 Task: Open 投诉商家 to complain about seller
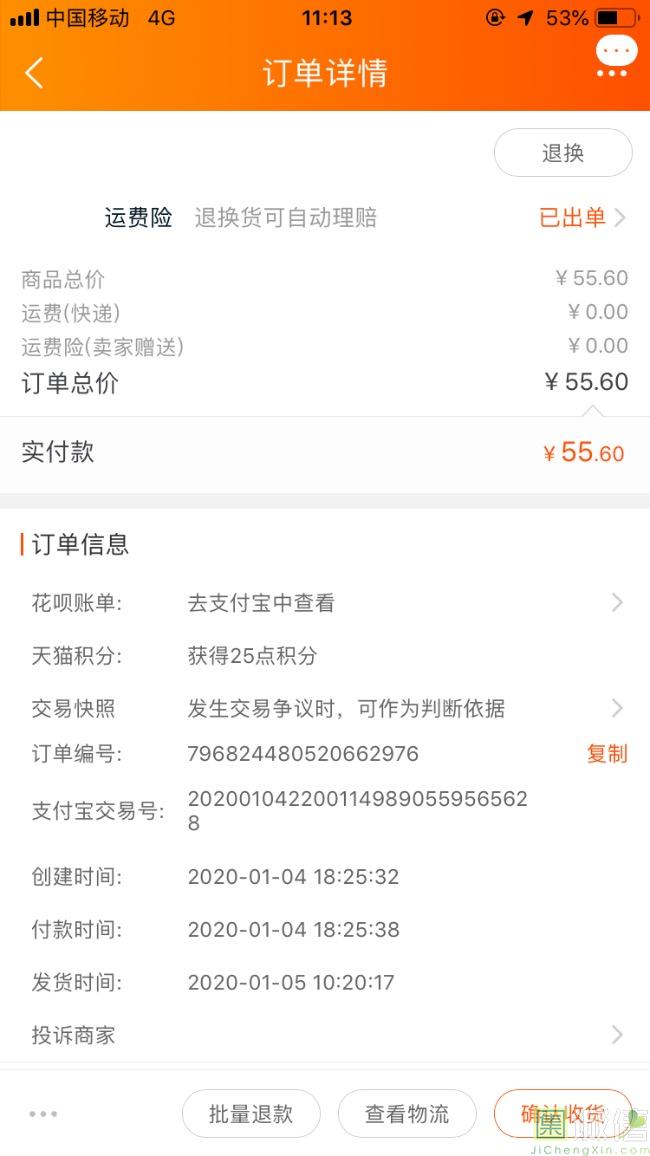pos(325,1034)
